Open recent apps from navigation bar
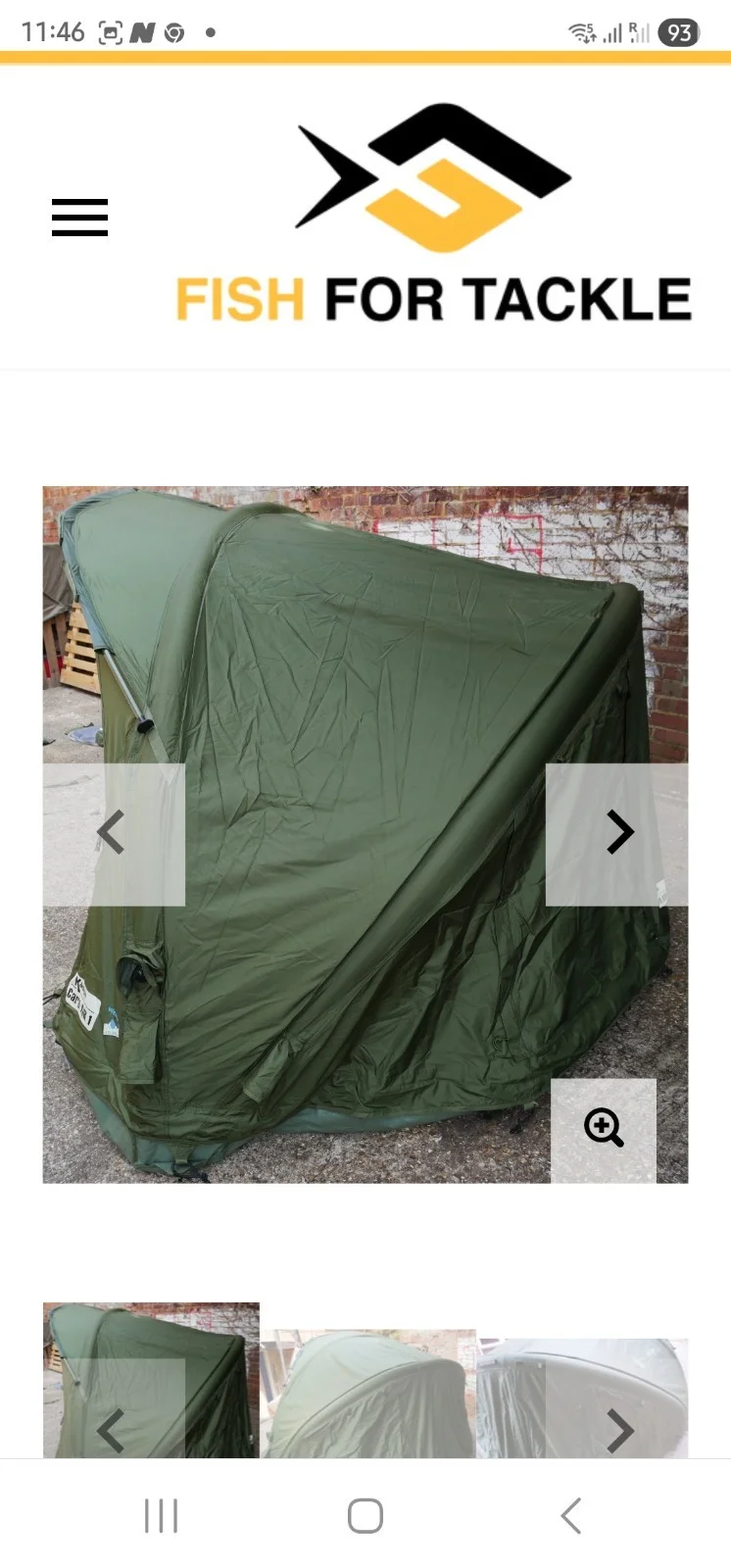This screenshot has width=731, height=1568. coord(162,1515)
